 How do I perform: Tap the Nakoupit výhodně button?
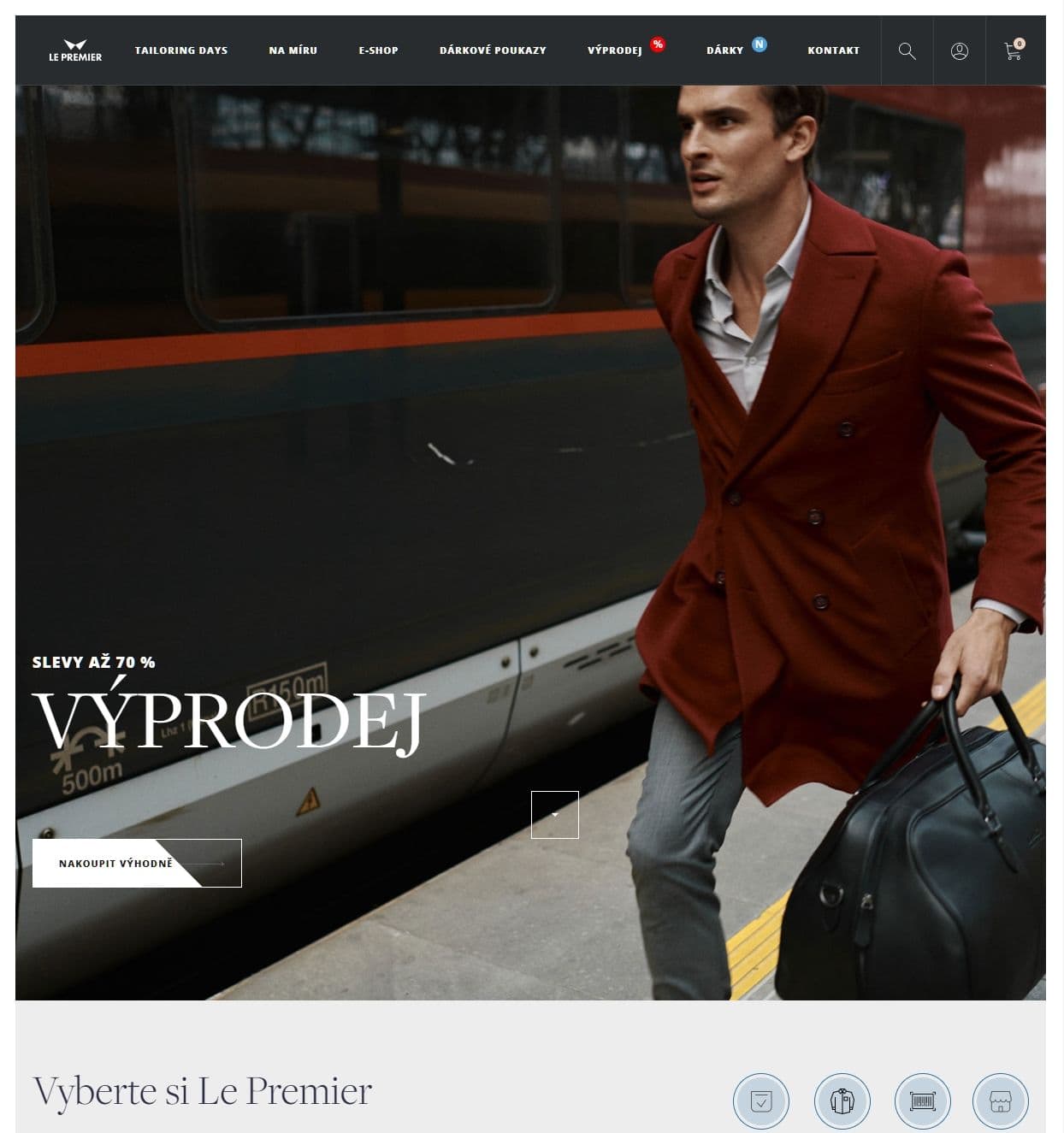pyautogui.click(x=137, y=864)
